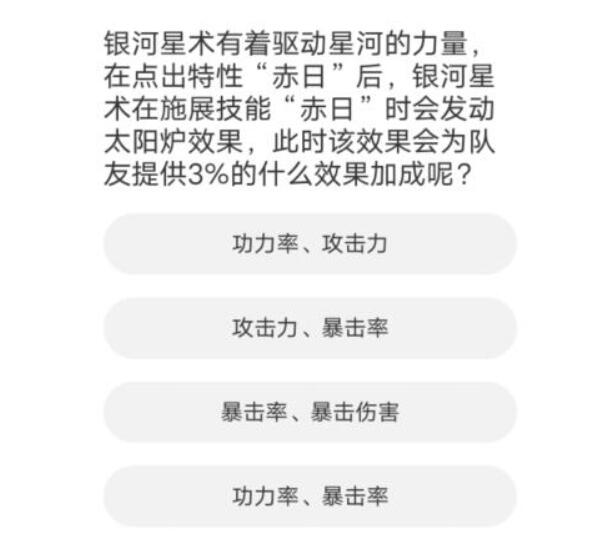Choose the option 攻击力、暴击率

coord(309,328)
